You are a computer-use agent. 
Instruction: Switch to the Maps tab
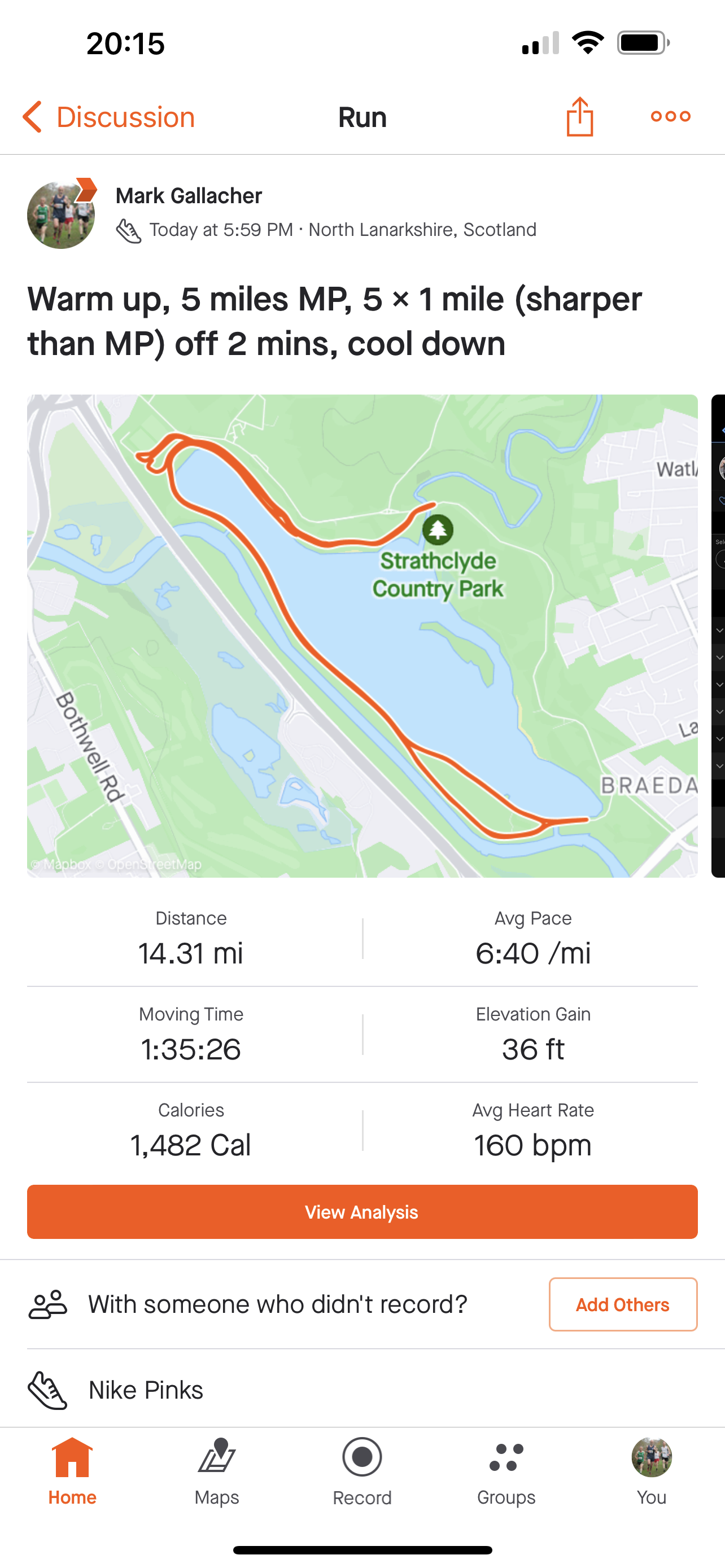(217, 1470)
